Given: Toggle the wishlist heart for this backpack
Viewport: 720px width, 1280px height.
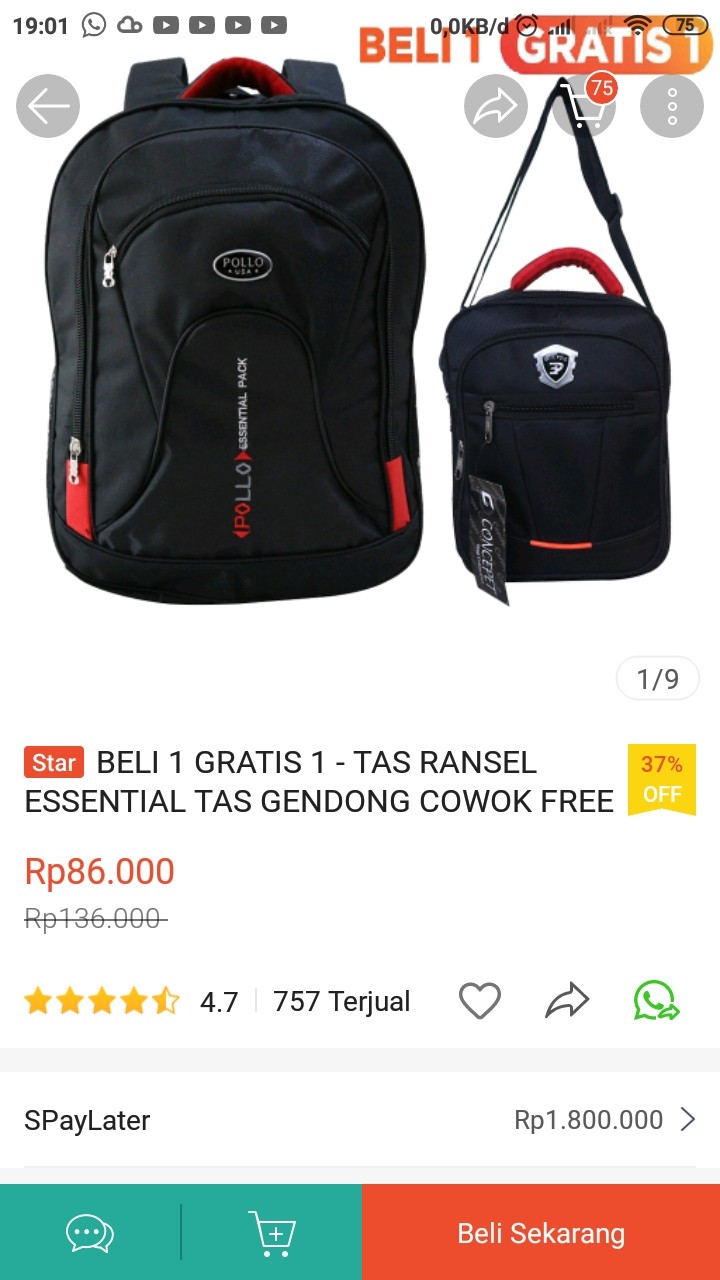Looking at the screenshot, I should (x=480, y=1000).
